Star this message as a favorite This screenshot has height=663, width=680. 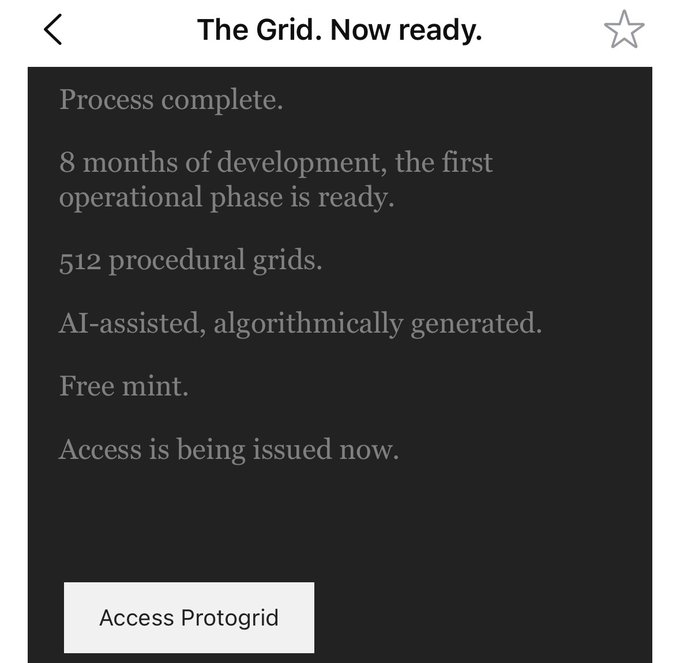tap(624, 30)
